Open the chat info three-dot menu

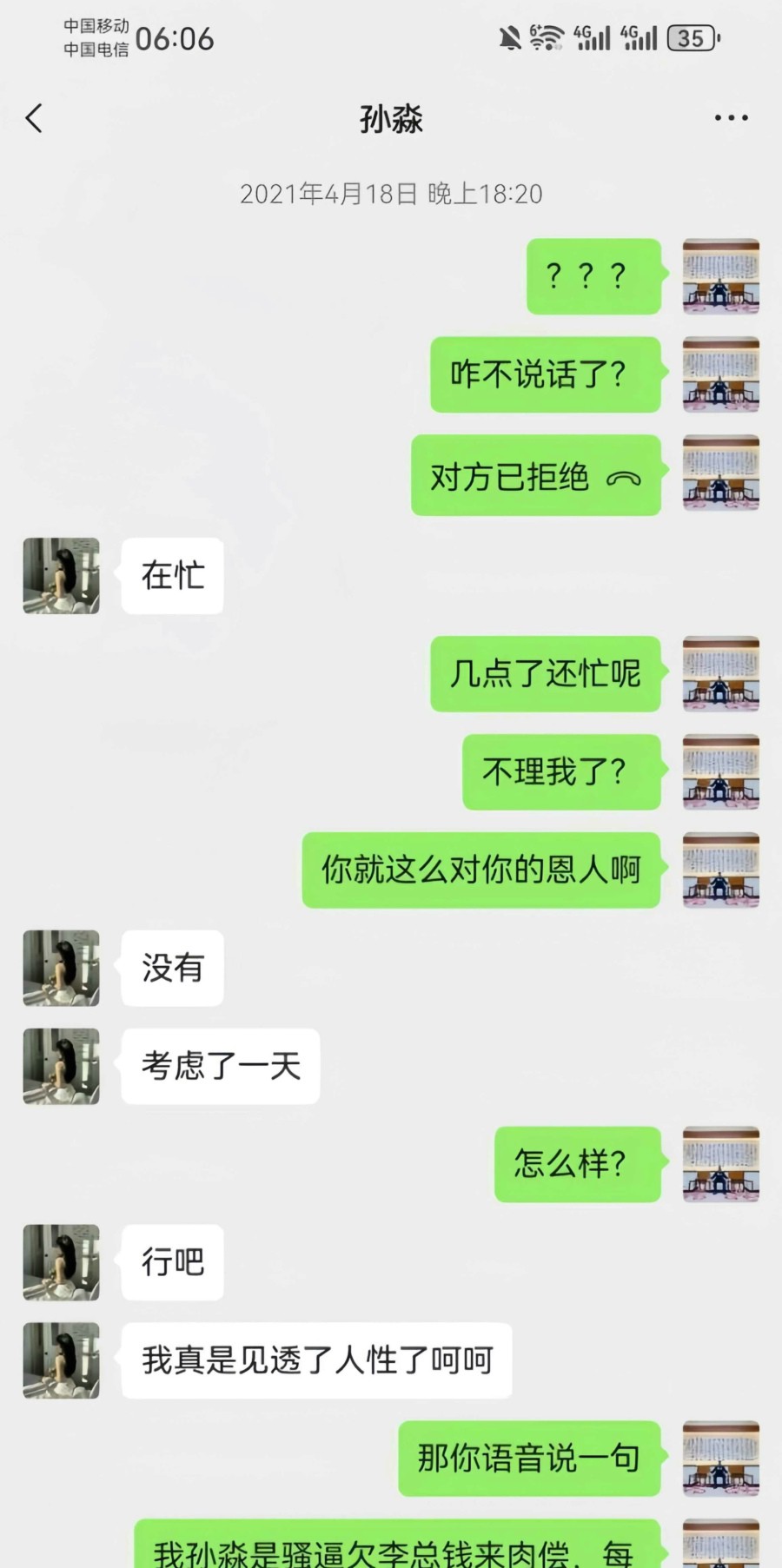click(x=731, y=118)
